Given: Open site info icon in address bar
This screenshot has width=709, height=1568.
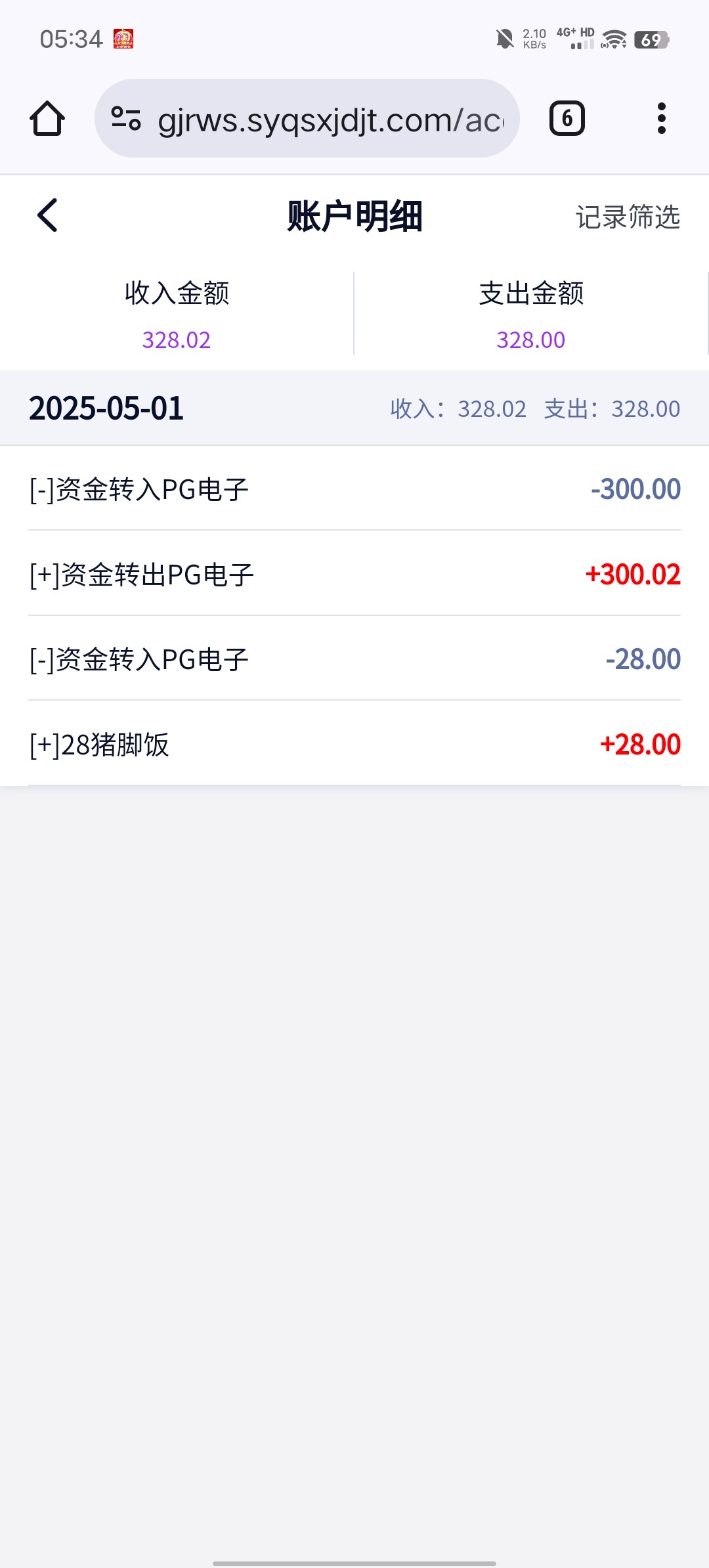Looking at the screenshot, I should (x=126, y=119).
